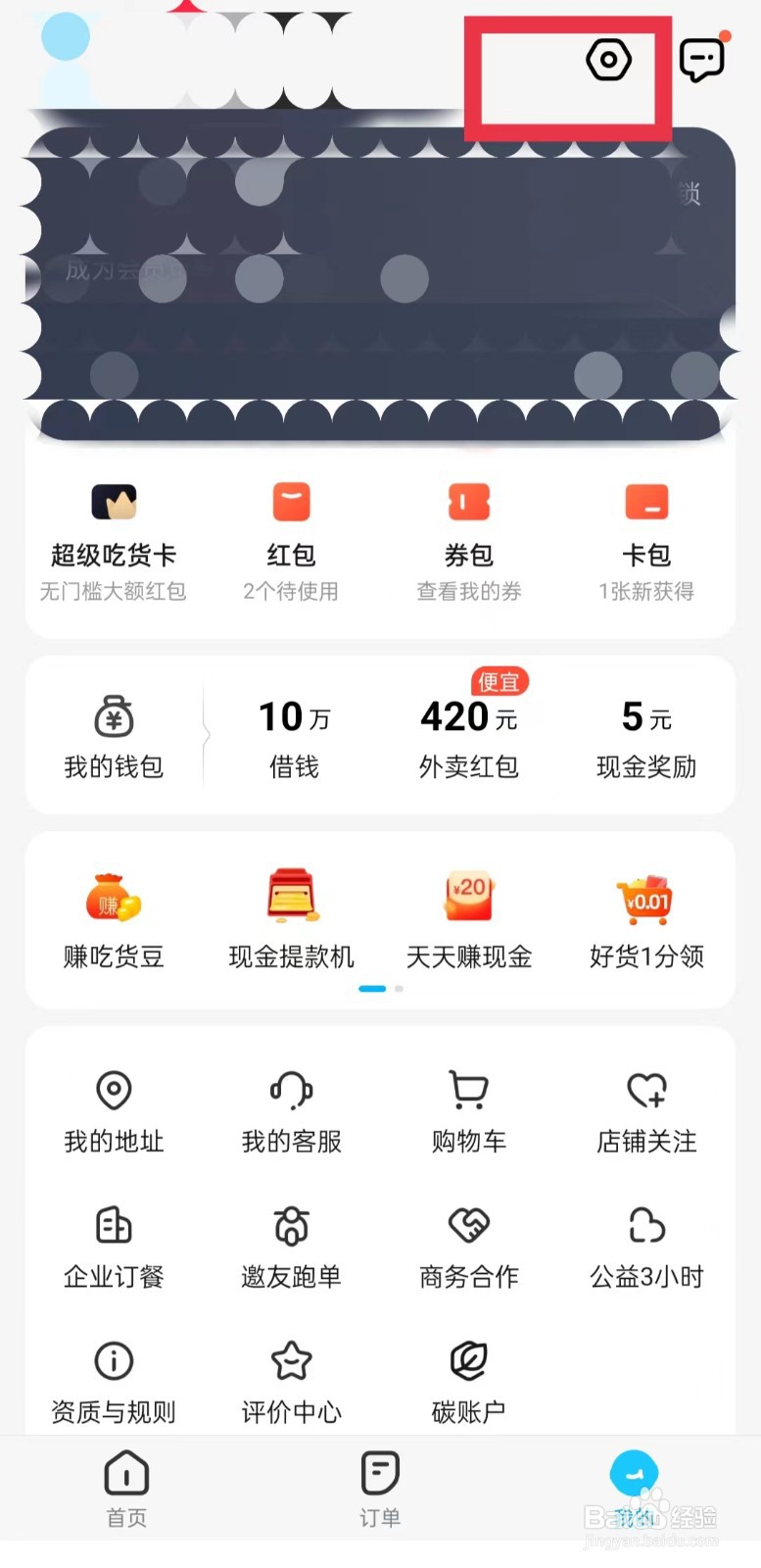The image size is (761, 1568).
Task: Click second carousel indicator dot
Action: click(399, 989)
